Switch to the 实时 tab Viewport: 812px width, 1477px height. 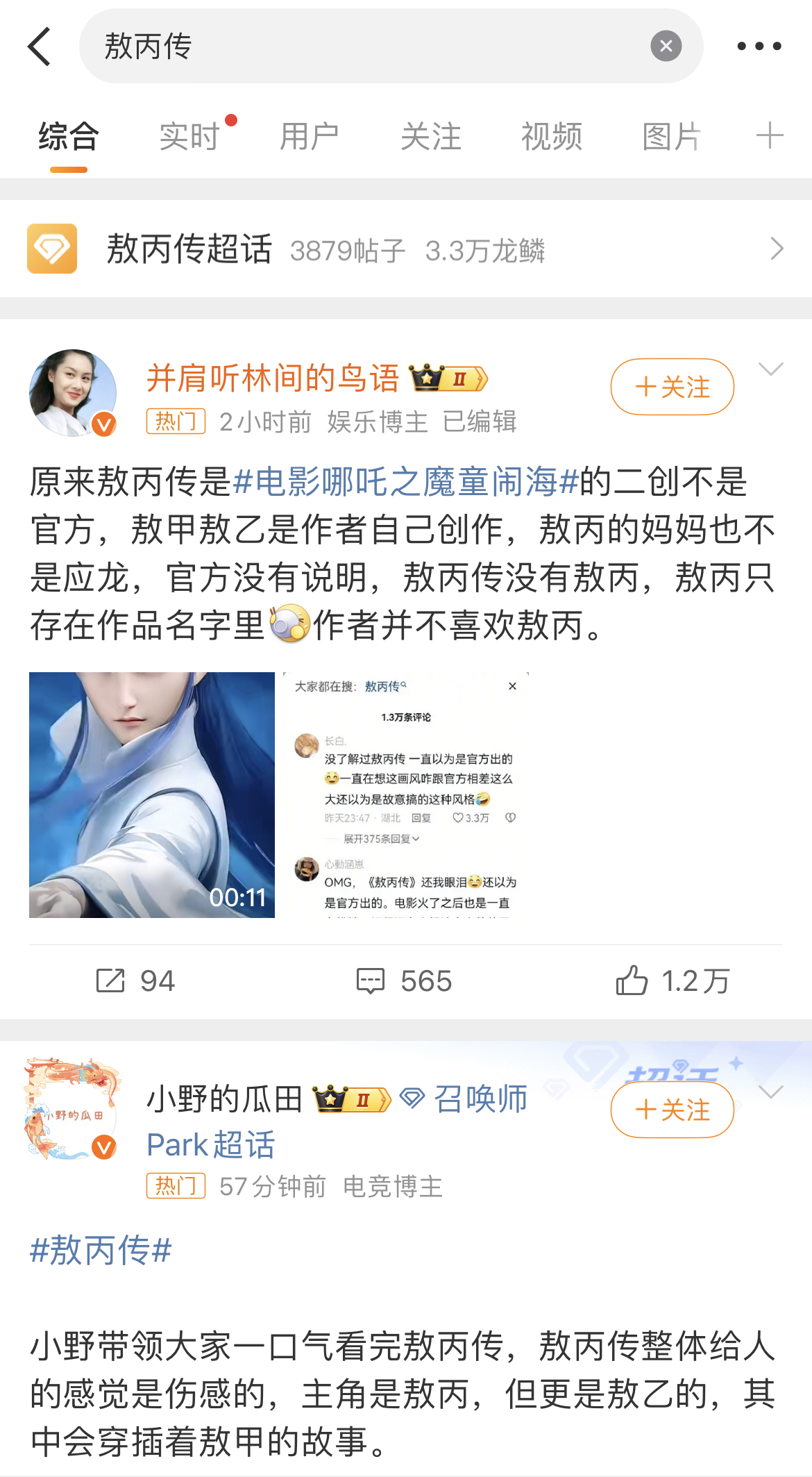[x=189, y=136]
